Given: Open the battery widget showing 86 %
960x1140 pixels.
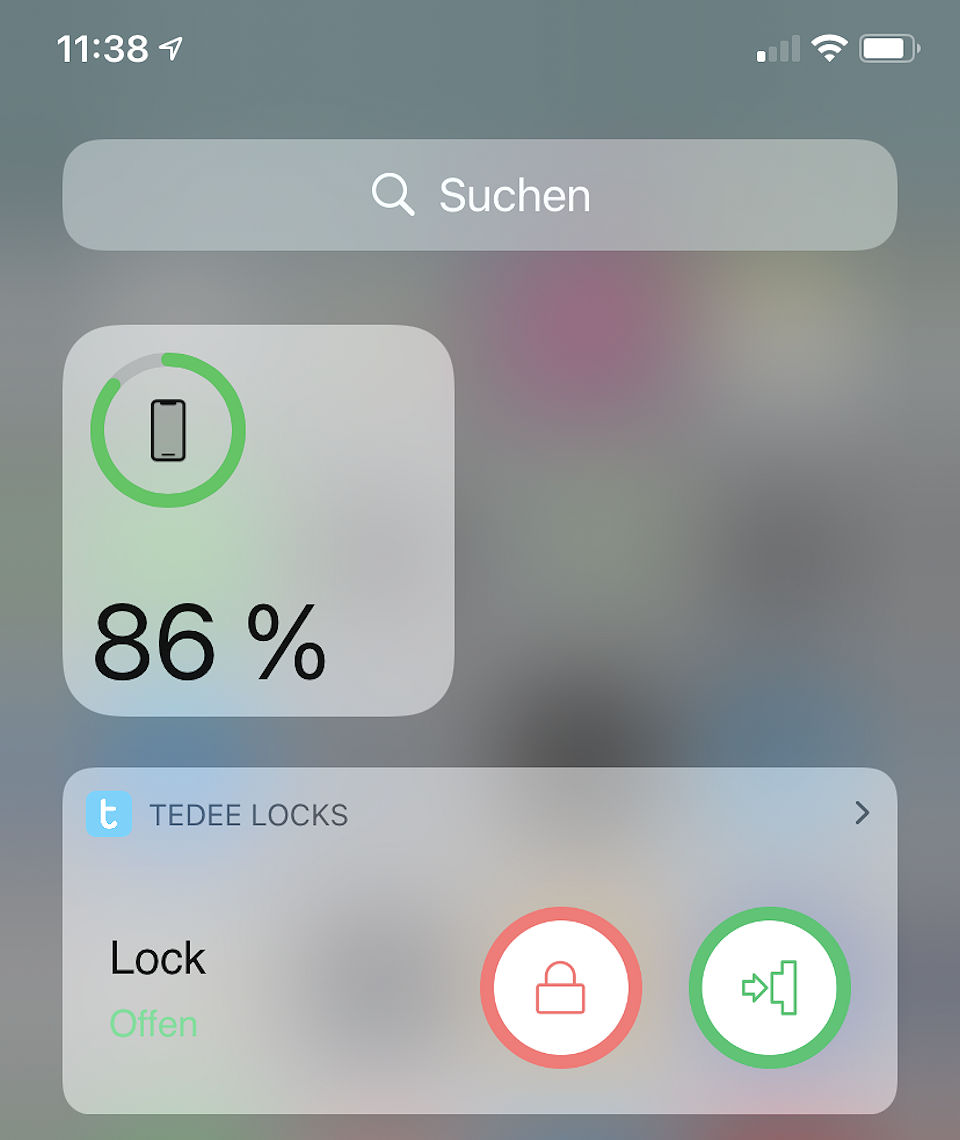Looking at the screenshot, I should coord(258,520).
